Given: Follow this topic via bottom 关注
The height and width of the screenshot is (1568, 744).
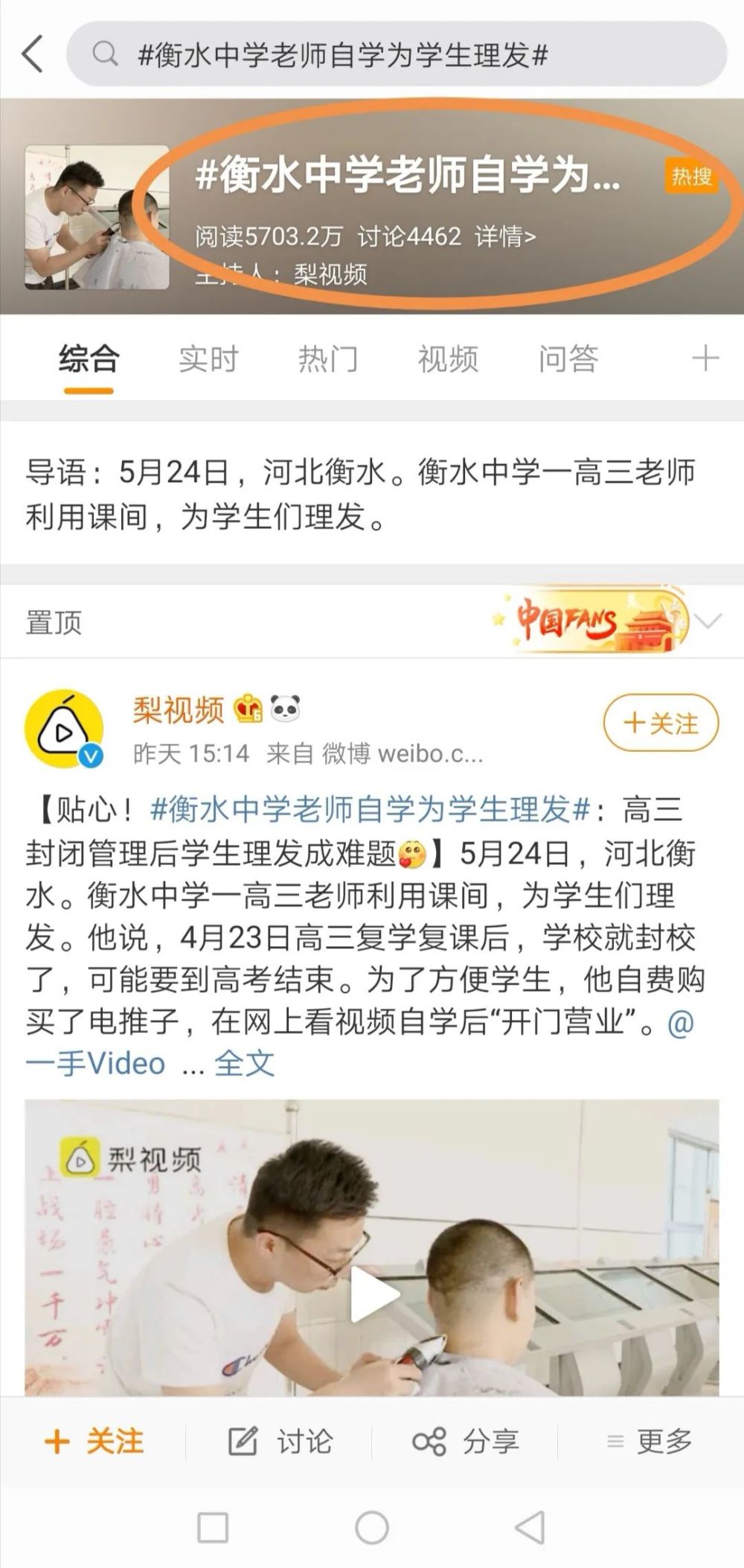Looking at the screenshot, I should pyautogui.click(x=94, y=1442).
